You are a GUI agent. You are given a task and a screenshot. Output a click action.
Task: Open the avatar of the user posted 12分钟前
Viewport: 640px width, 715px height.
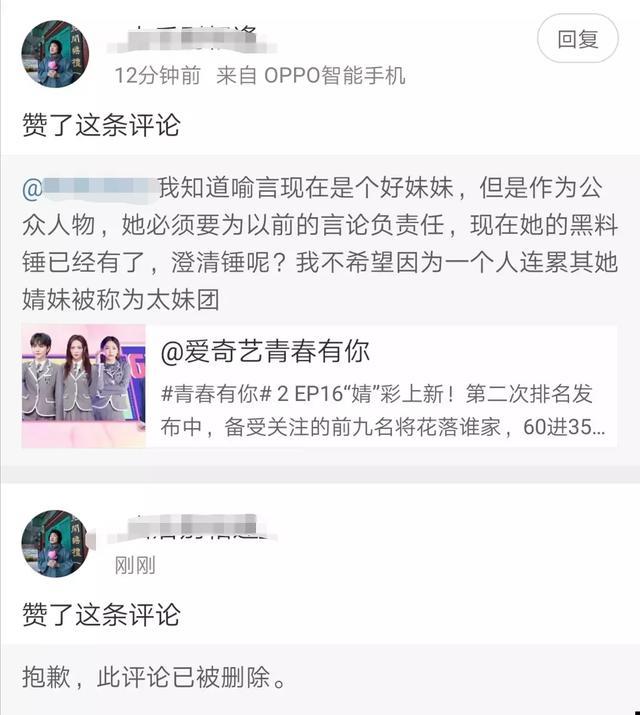(x=56, y=55)
